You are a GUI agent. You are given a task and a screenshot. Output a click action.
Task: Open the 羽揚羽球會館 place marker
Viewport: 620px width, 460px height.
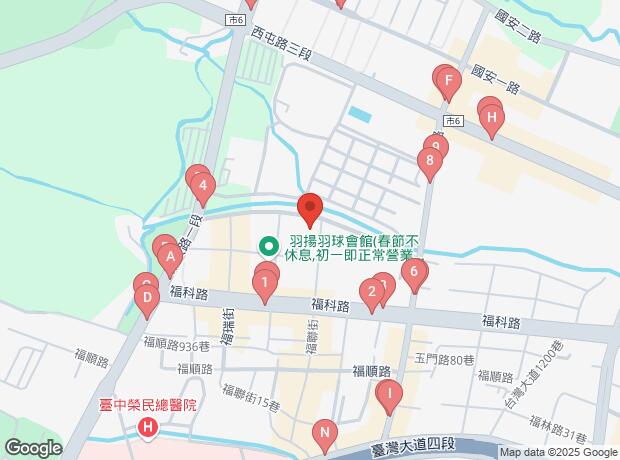pyautogui.click(x=269, y=244)
